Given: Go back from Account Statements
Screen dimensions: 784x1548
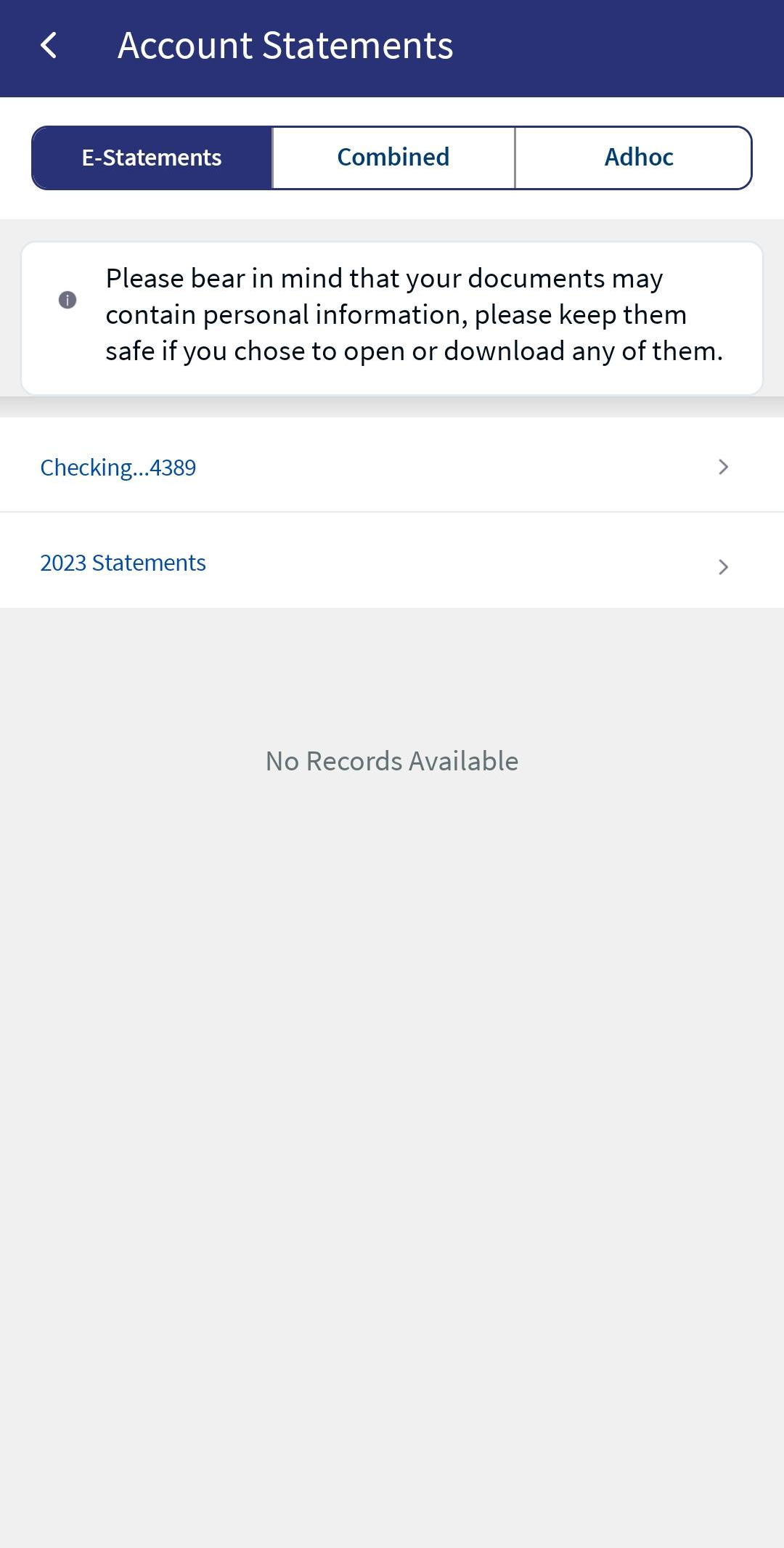Looking at the screenshot, I should pos(49,46).
